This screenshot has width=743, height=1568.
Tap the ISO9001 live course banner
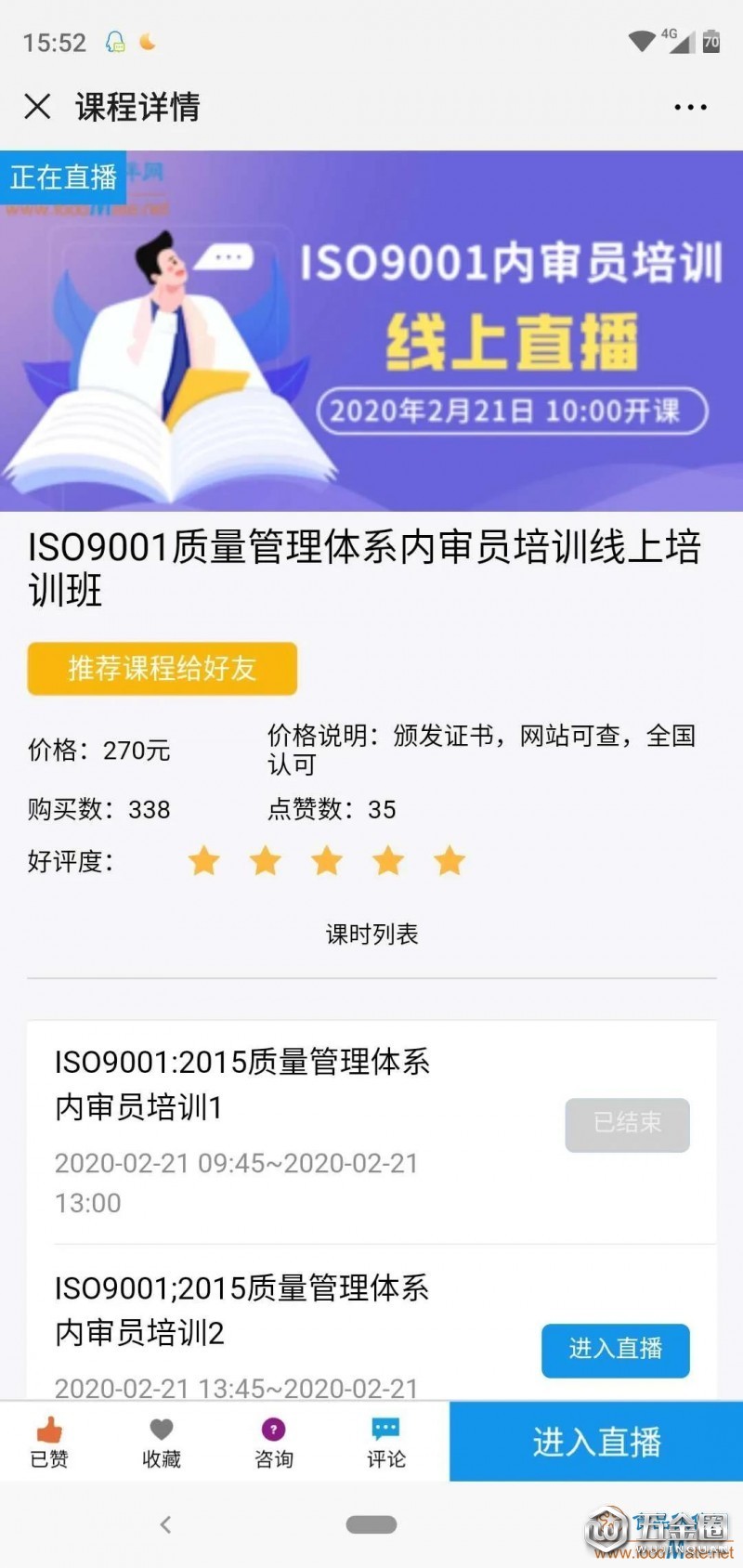(371, 331)
